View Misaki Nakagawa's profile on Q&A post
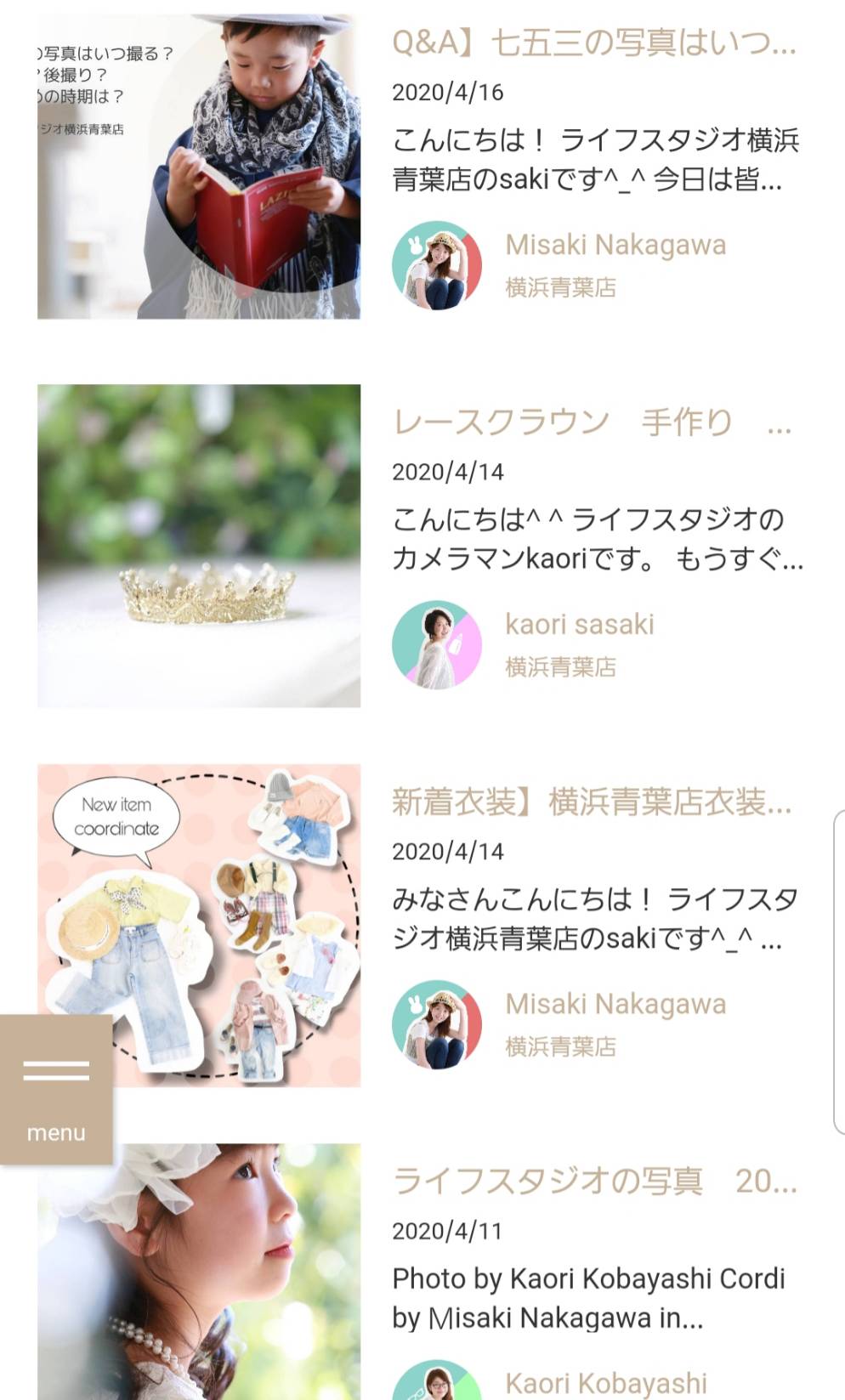This screenshot has height=1400, width=845. [x=615, y=245]
